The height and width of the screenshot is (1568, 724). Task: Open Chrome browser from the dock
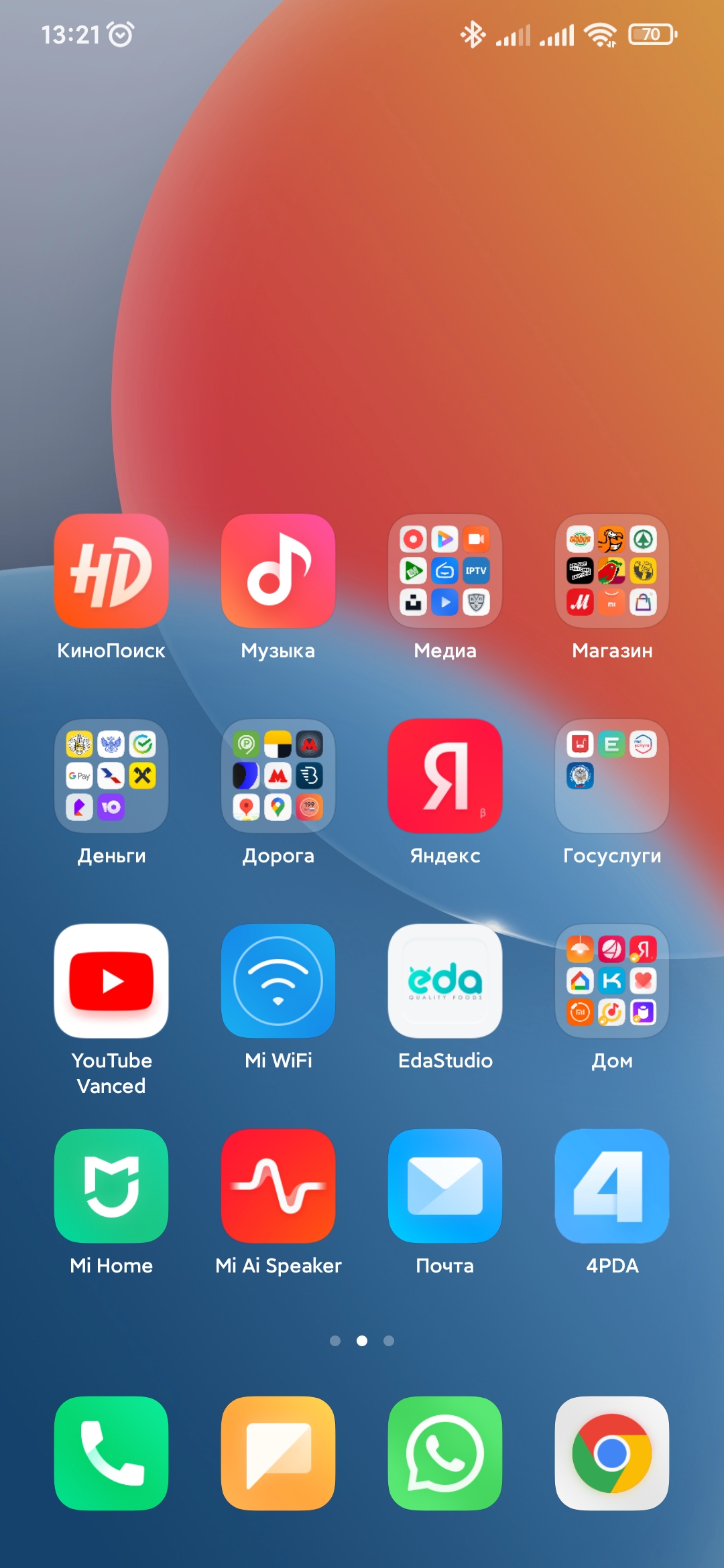click(612, 1453)
